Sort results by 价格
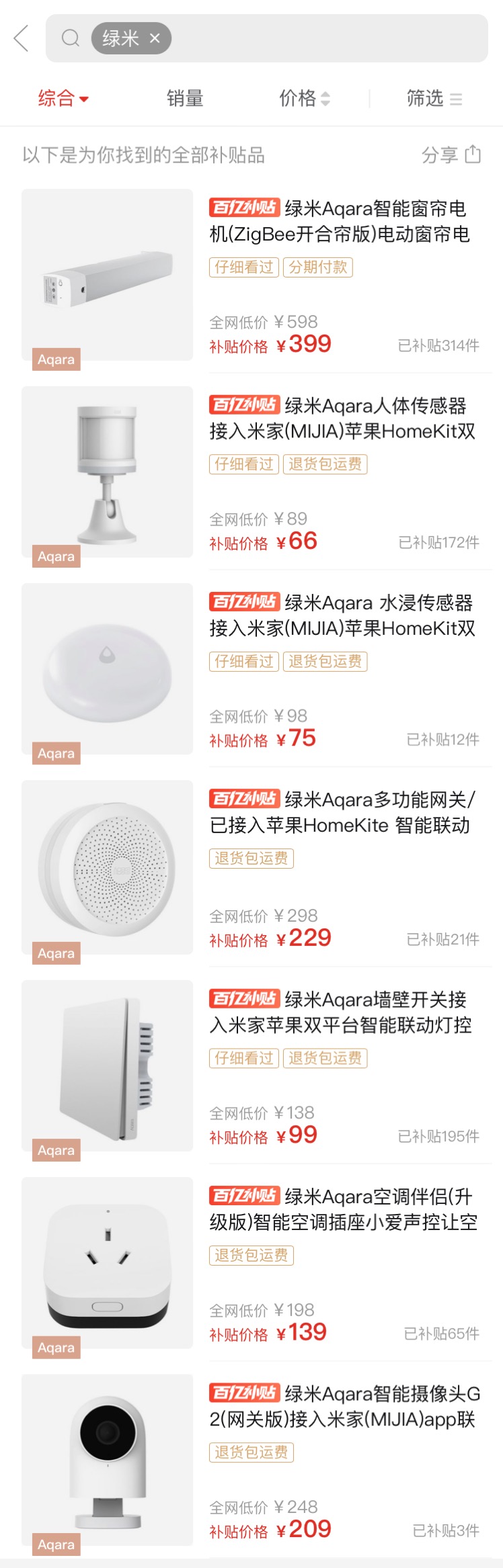503x1568 pixels. point(305,99)
